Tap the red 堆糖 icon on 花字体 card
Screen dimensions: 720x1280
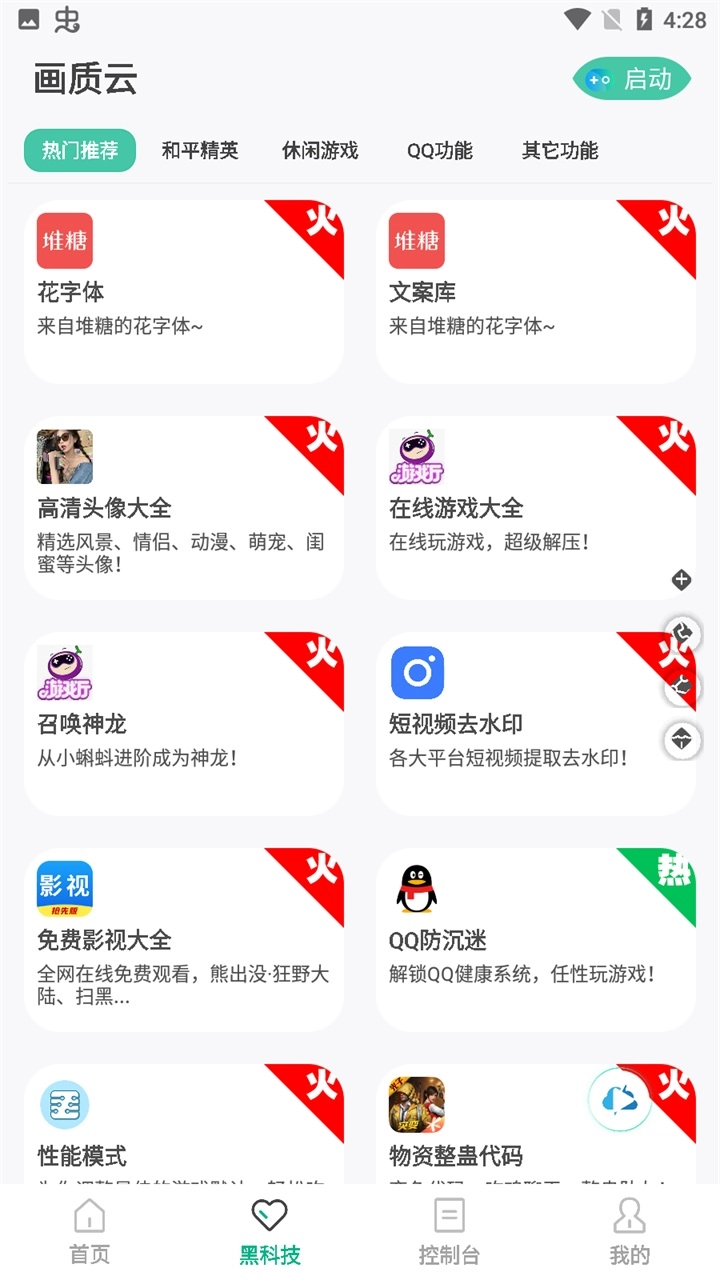65,241
